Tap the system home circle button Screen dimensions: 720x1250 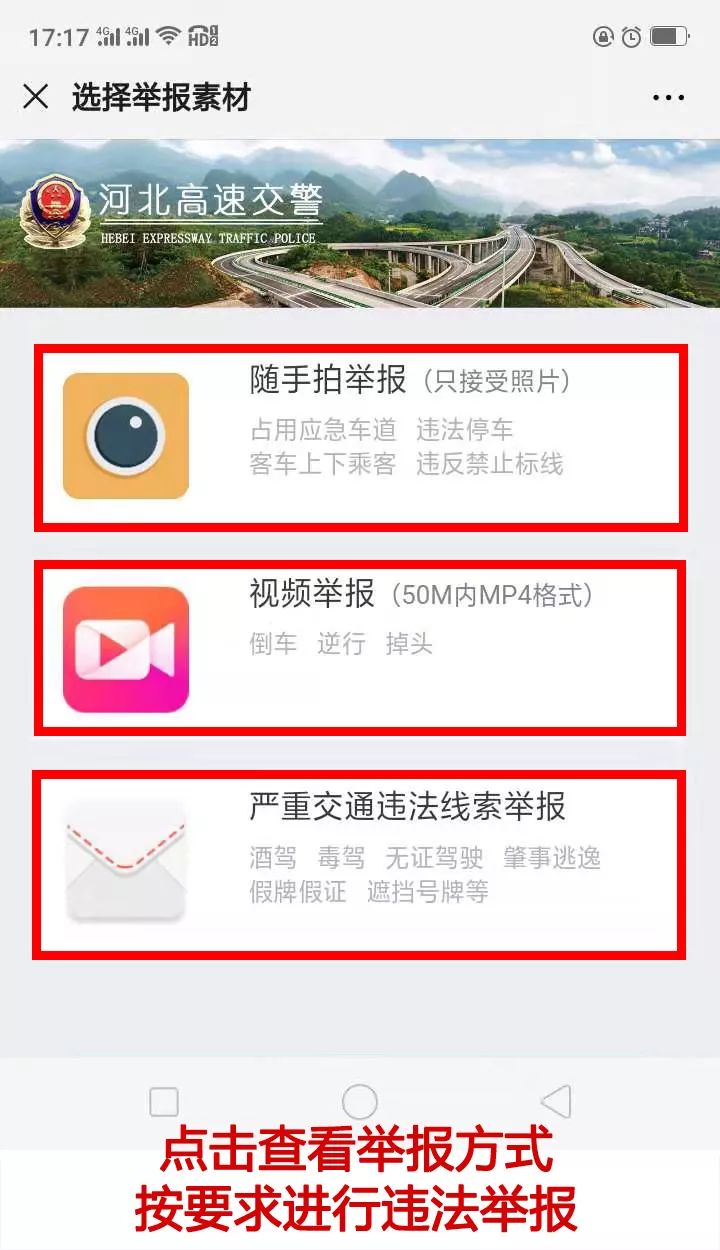[x=359, y=1101]
